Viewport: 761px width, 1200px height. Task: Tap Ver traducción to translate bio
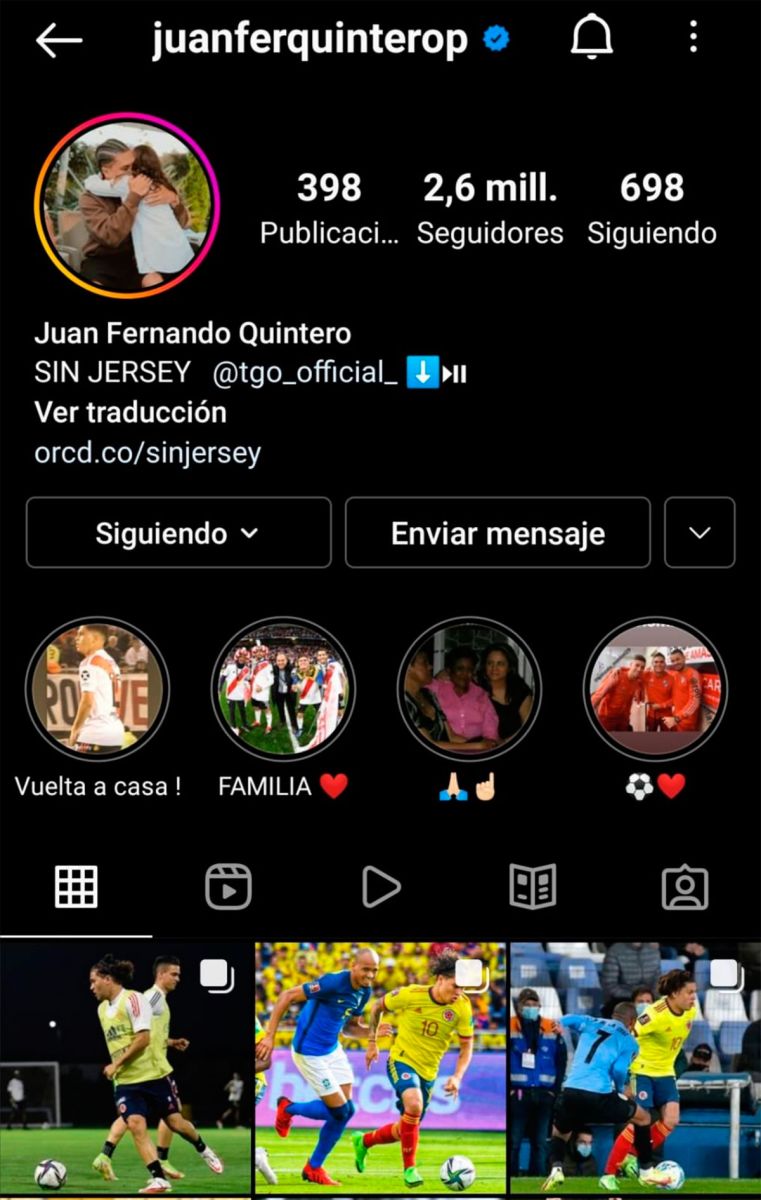tap(130, 412)
